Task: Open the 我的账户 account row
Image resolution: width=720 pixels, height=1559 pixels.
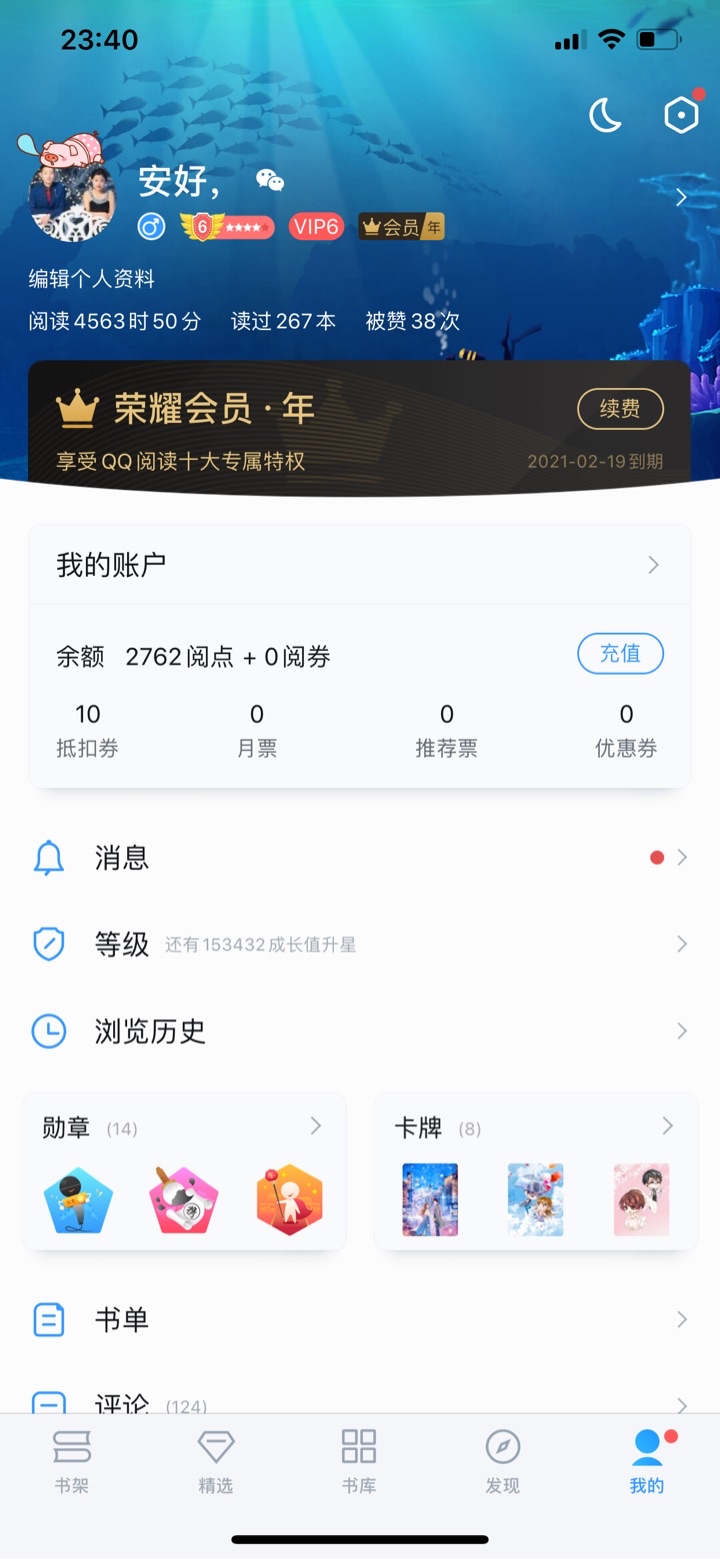Action: [x=359, y=565]
